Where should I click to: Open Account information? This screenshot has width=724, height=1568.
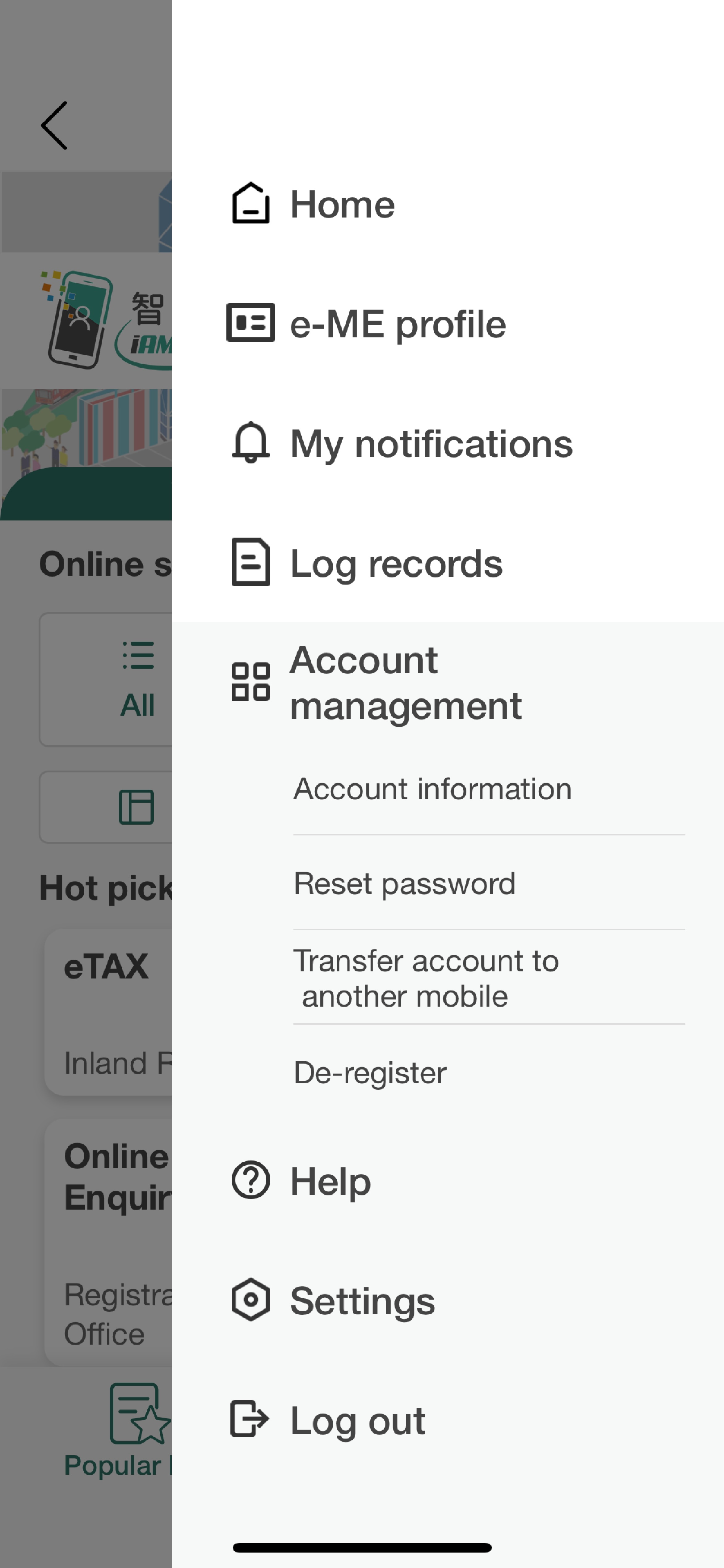pos(432,789)
